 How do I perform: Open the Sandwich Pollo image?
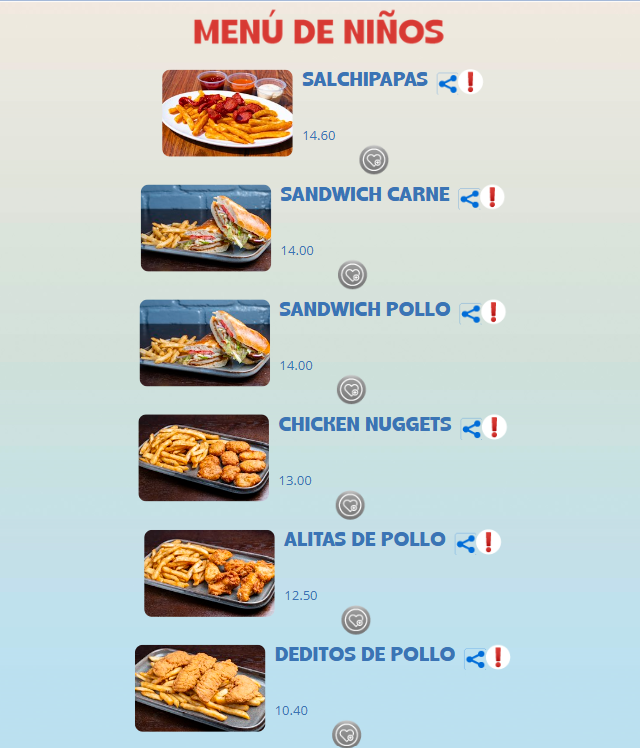(x=204, y=343)
